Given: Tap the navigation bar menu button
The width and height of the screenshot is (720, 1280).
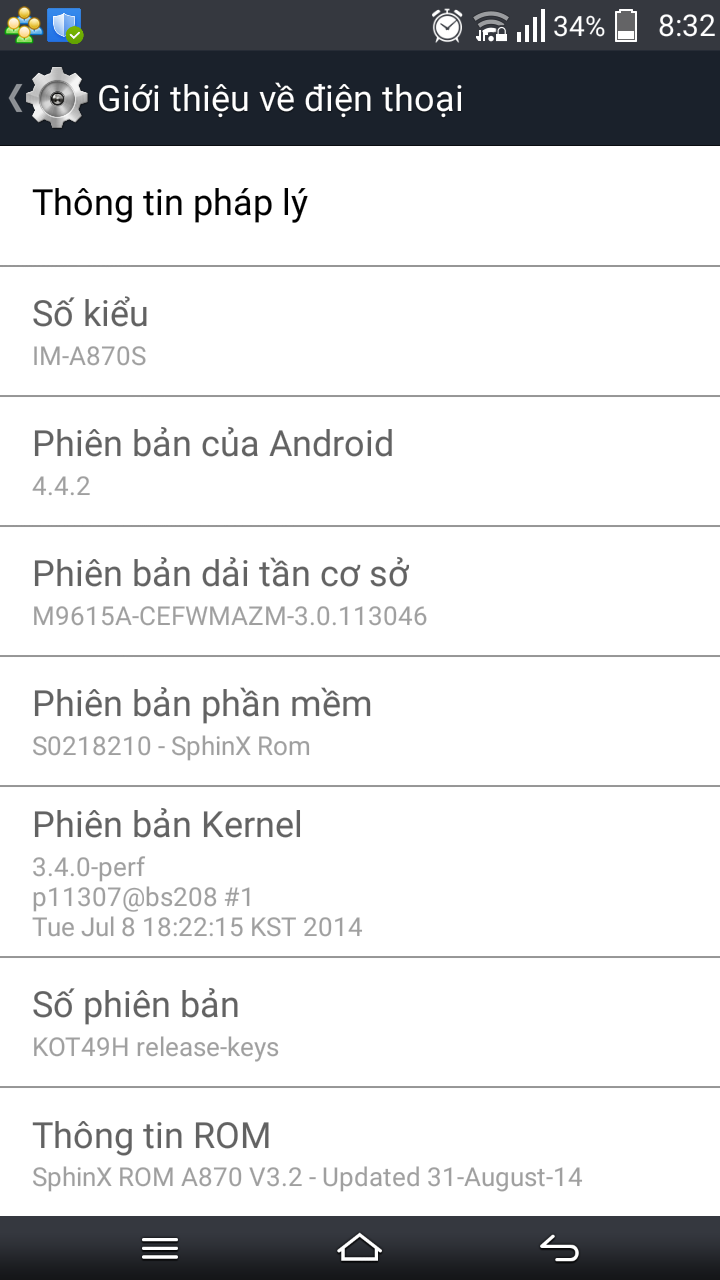Looking at the screenshot, I should click(160, 1248).
